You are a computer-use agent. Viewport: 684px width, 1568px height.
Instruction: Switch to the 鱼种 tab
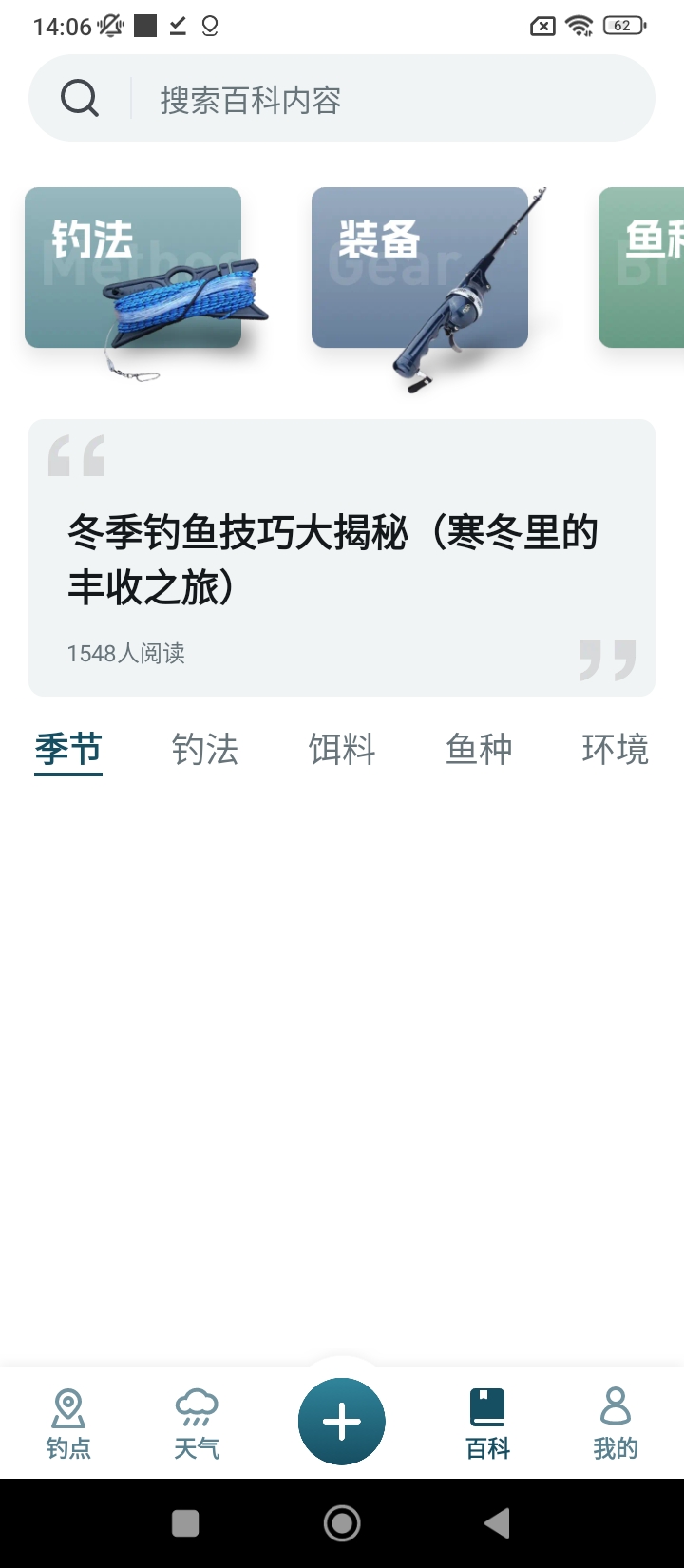(x=479, y=750)
